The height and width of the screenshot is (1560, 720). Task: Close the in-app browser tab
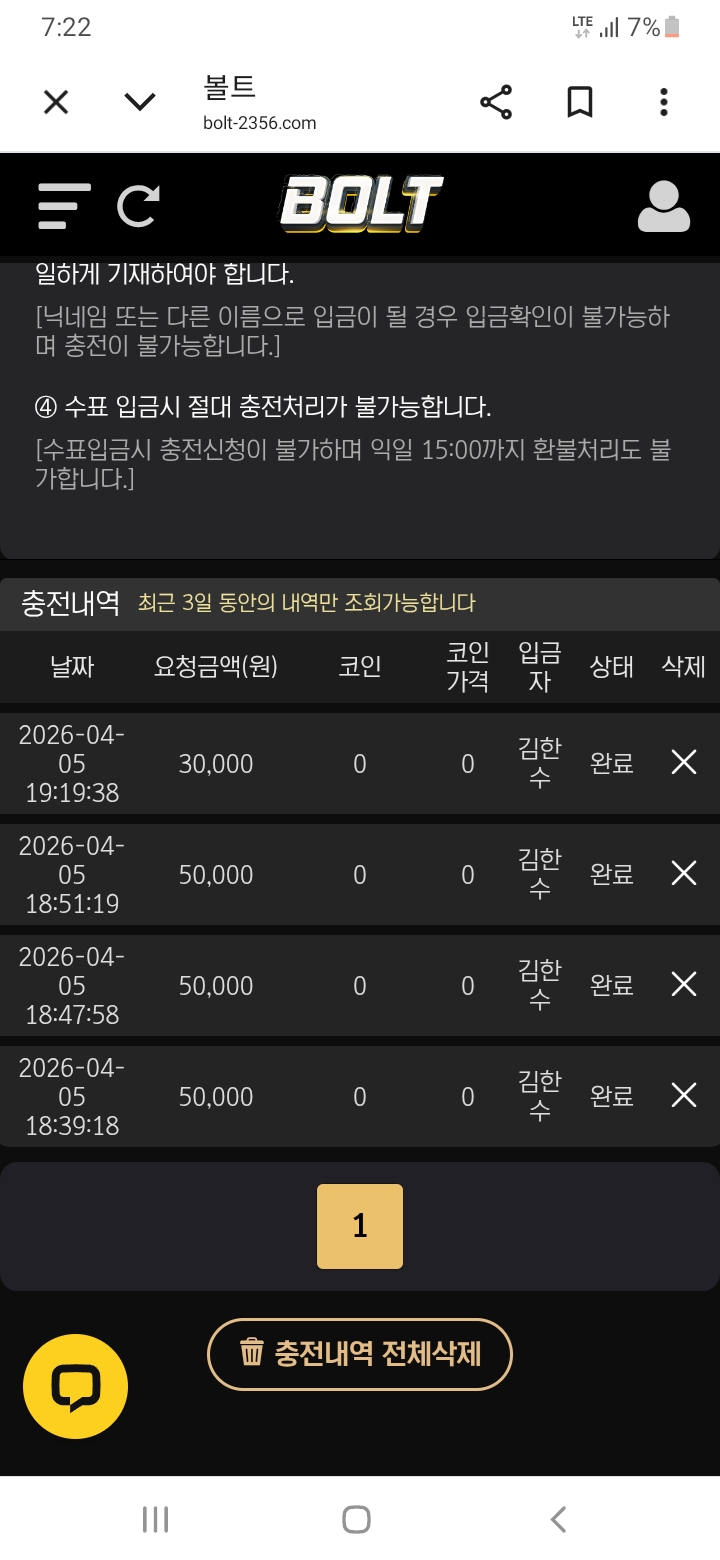point(56,102)
